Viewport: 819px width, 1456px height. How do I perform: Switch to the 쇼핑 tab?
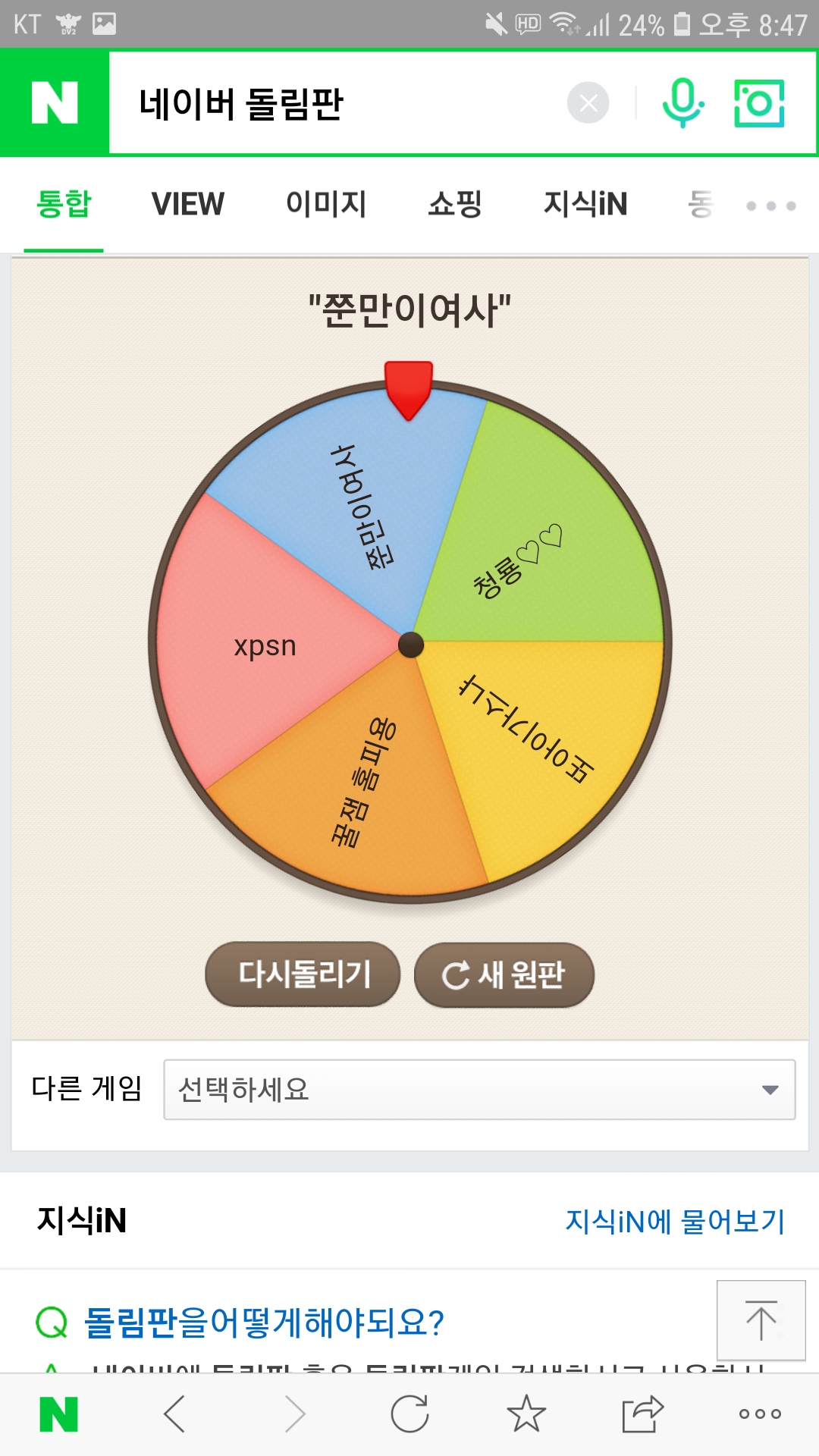coord(455,204)
